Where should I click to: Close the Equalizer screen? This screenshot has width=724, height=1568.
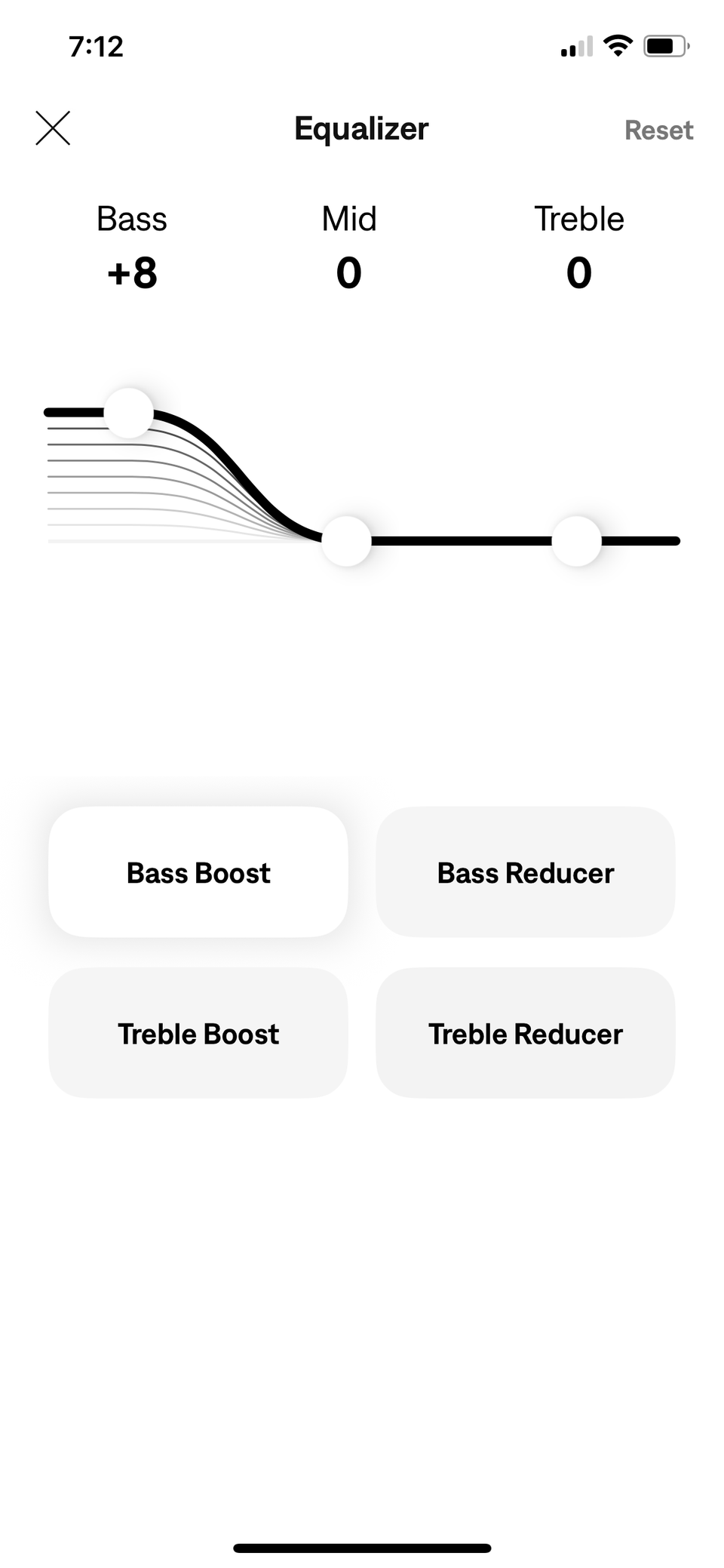(x=53, y=128)
